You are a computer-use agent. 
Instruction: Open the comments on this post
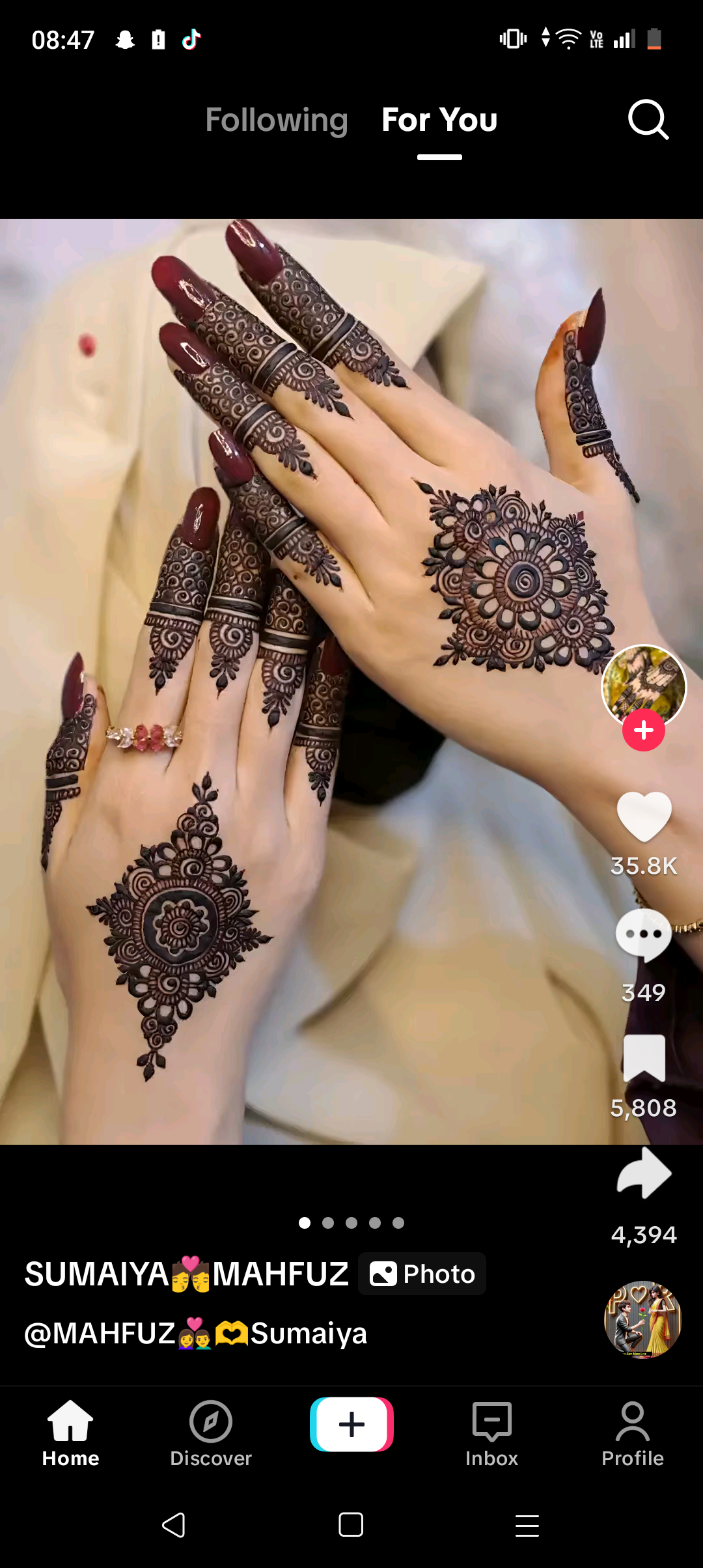(x=644, y=935)
